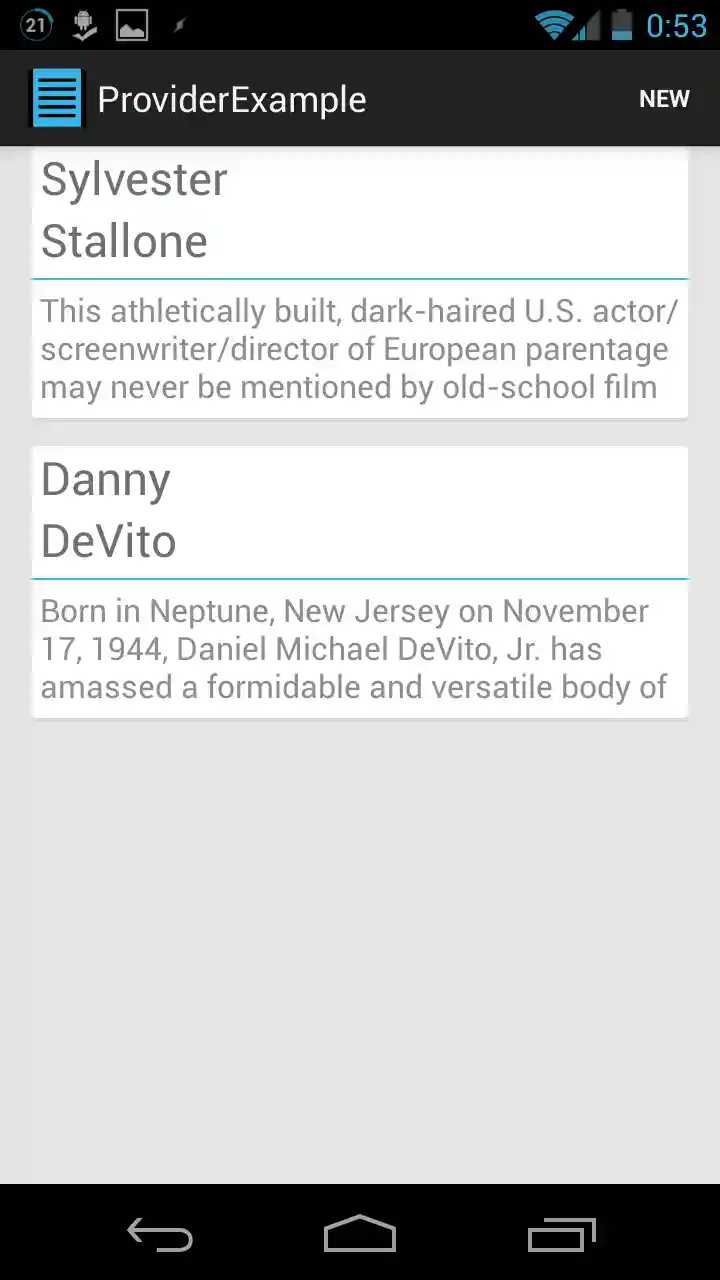This screenshot has height=1280, width=720.
Task: Select the Sylvester Stallone title text
Action: [133, 210]
